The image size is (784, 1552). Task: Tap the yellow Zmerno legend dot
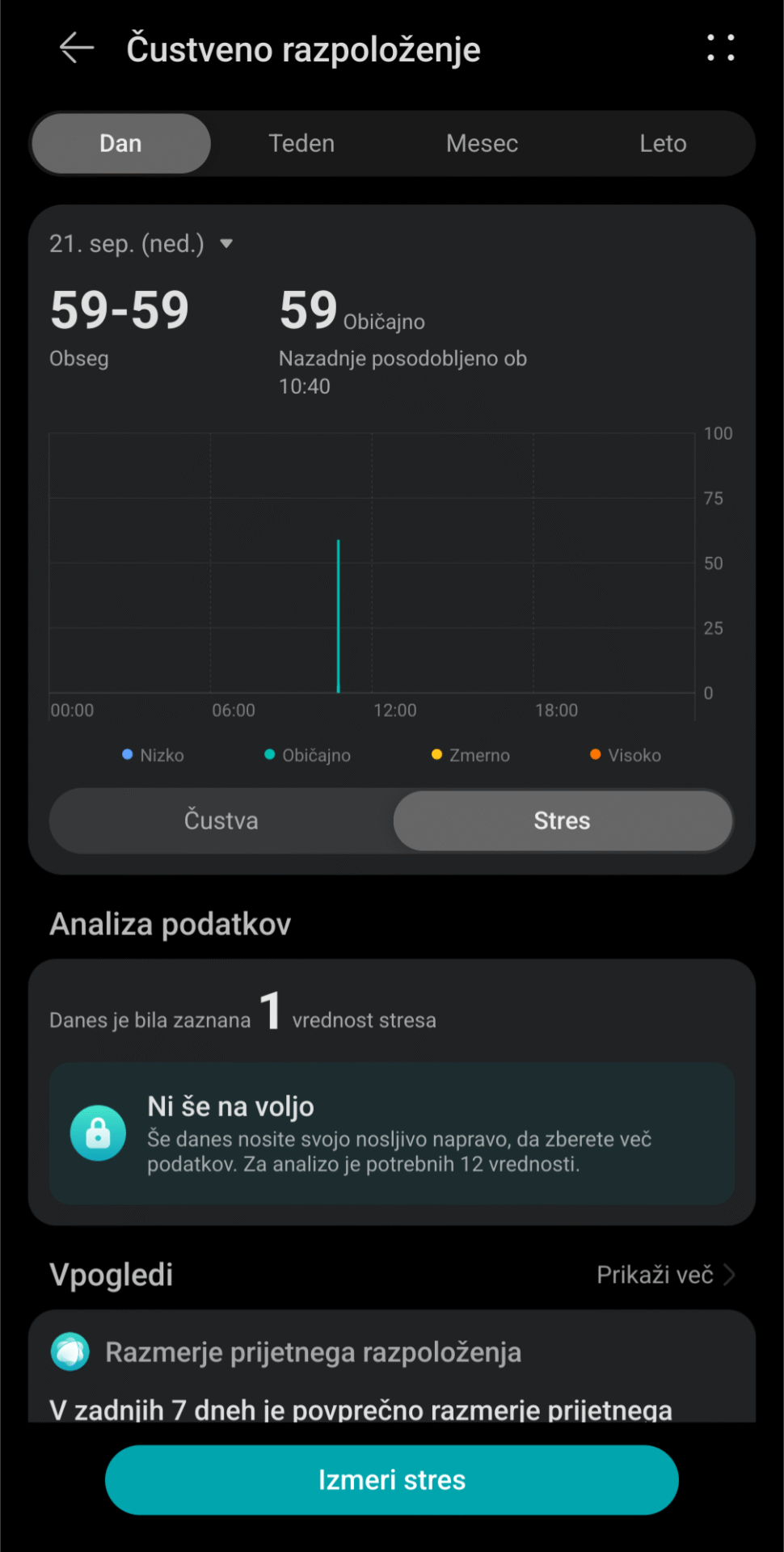coord(436,754)
